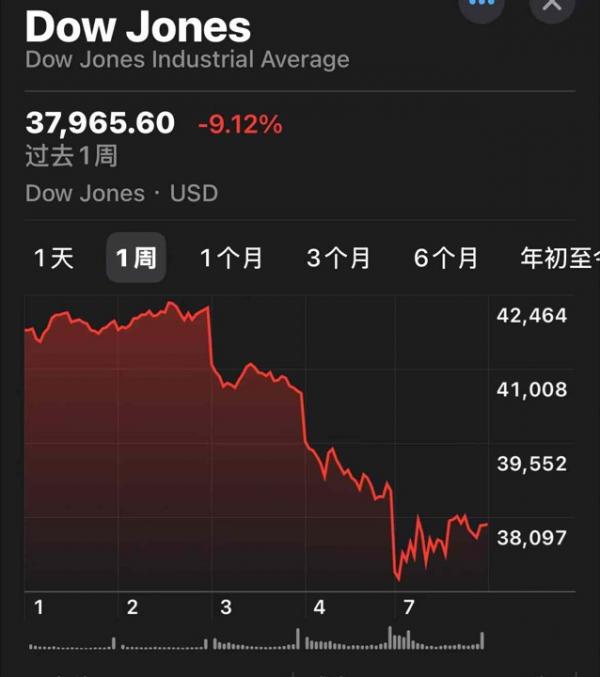The height and width of the screenshot is (677, 600).
Task: Select the 1周 time range
Action: pos(136,259)
